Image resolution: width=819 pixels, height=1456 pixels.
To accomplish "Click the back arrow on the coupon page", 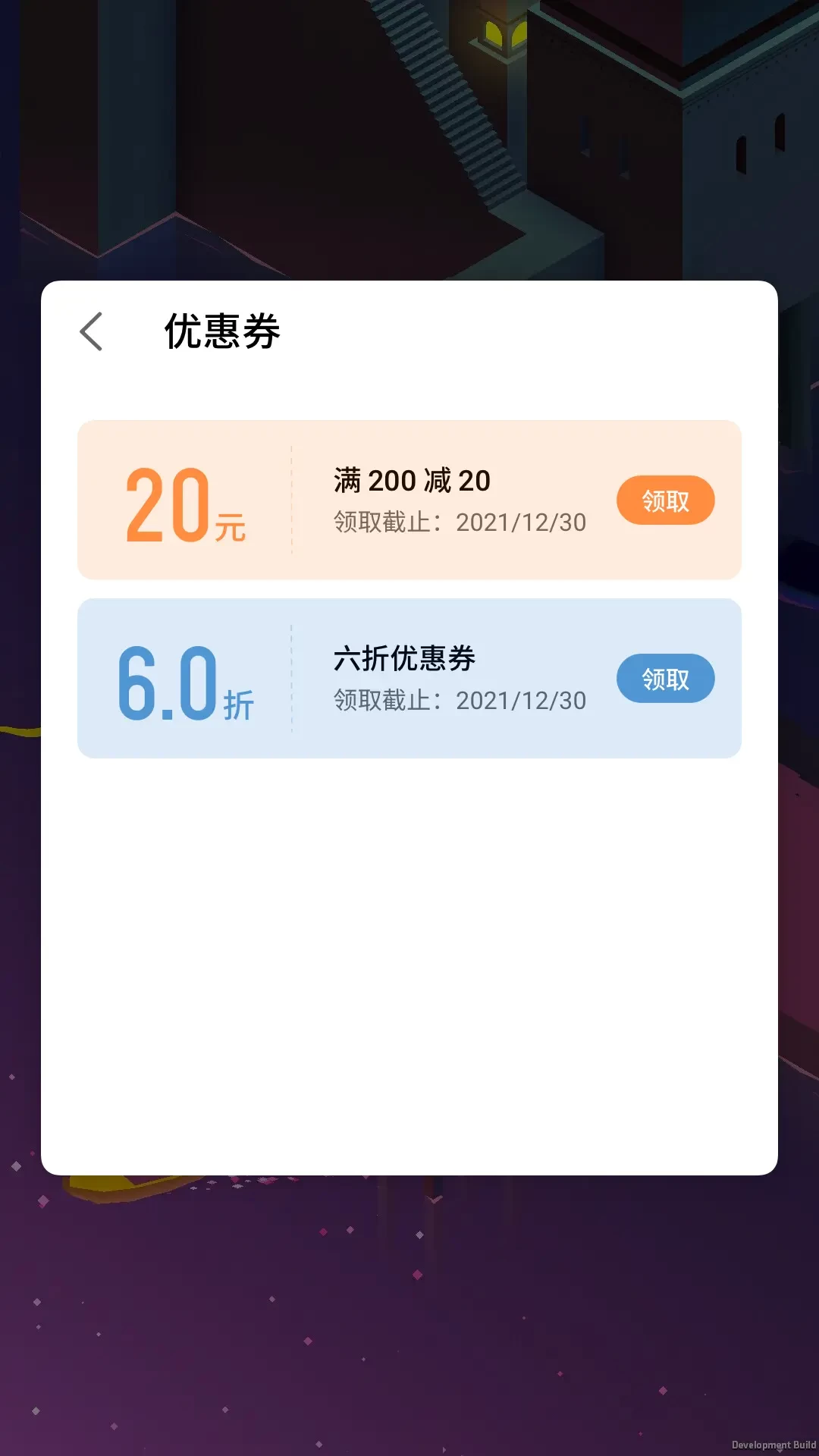I will pos(92,331).
